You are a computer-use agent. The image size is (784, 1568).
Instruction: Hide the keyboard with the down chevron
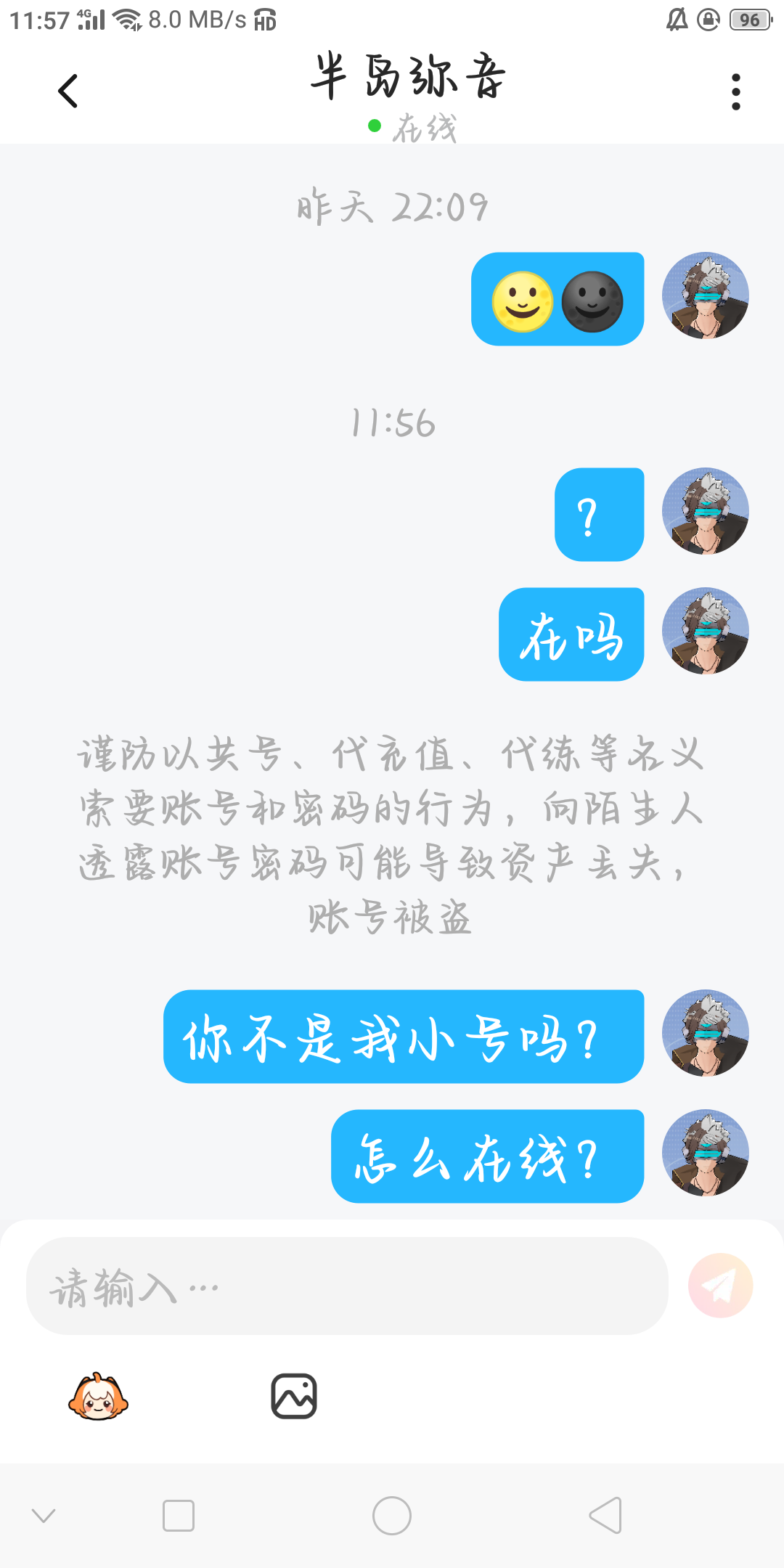pos(44,1515)
